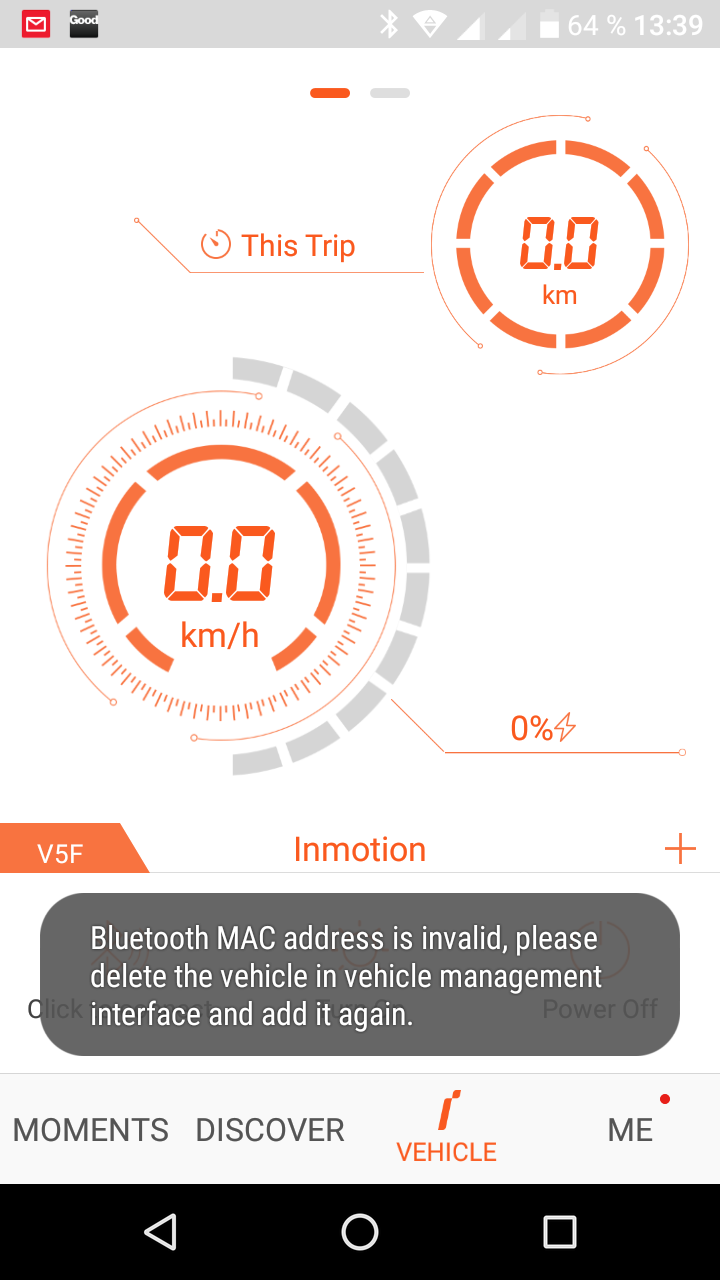Image resolution: width=720 pixels, height=1280 pixels.
Task: Go to the Me tab
Action: 631,1130
